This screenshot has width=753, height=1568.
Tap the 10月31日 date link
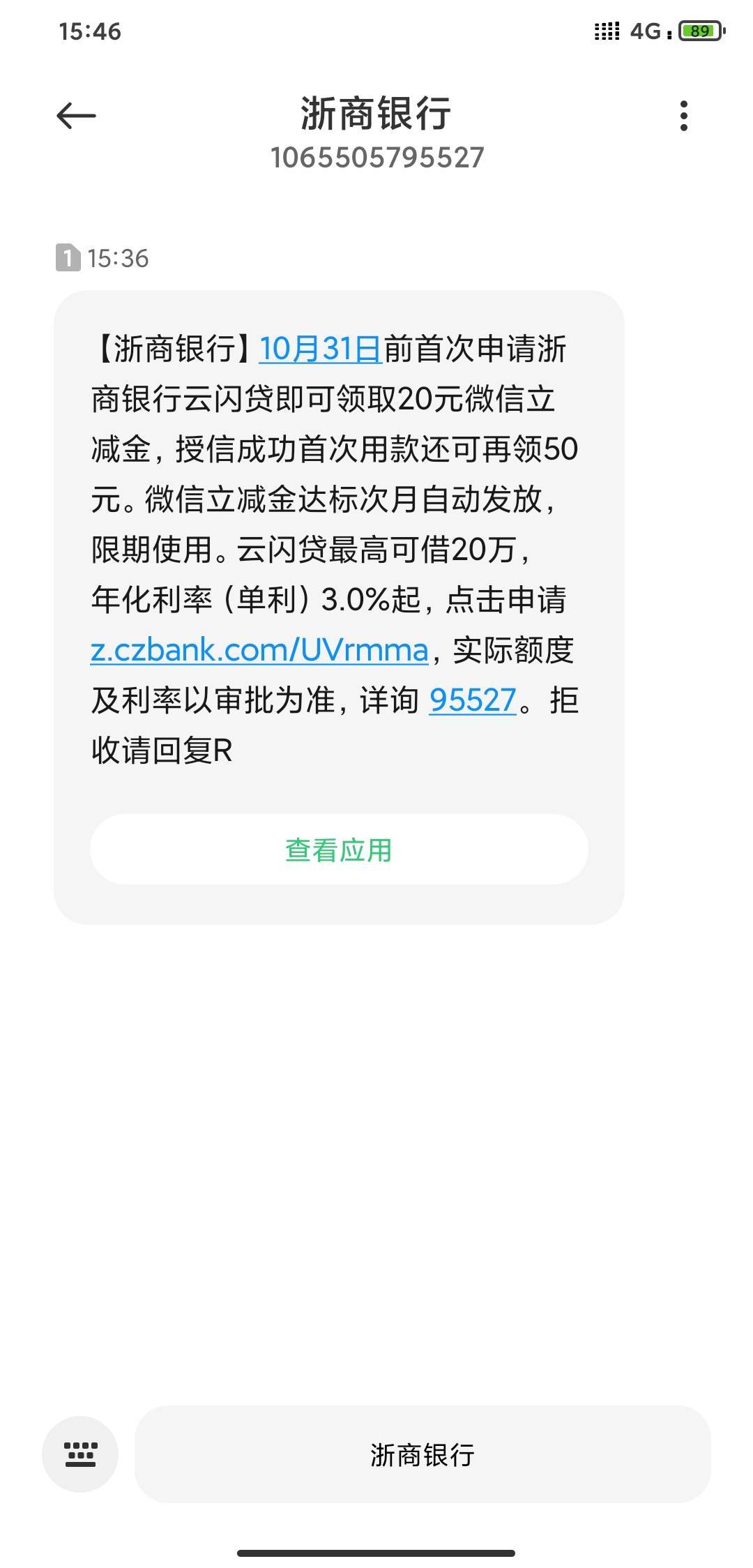coord(321,349)
